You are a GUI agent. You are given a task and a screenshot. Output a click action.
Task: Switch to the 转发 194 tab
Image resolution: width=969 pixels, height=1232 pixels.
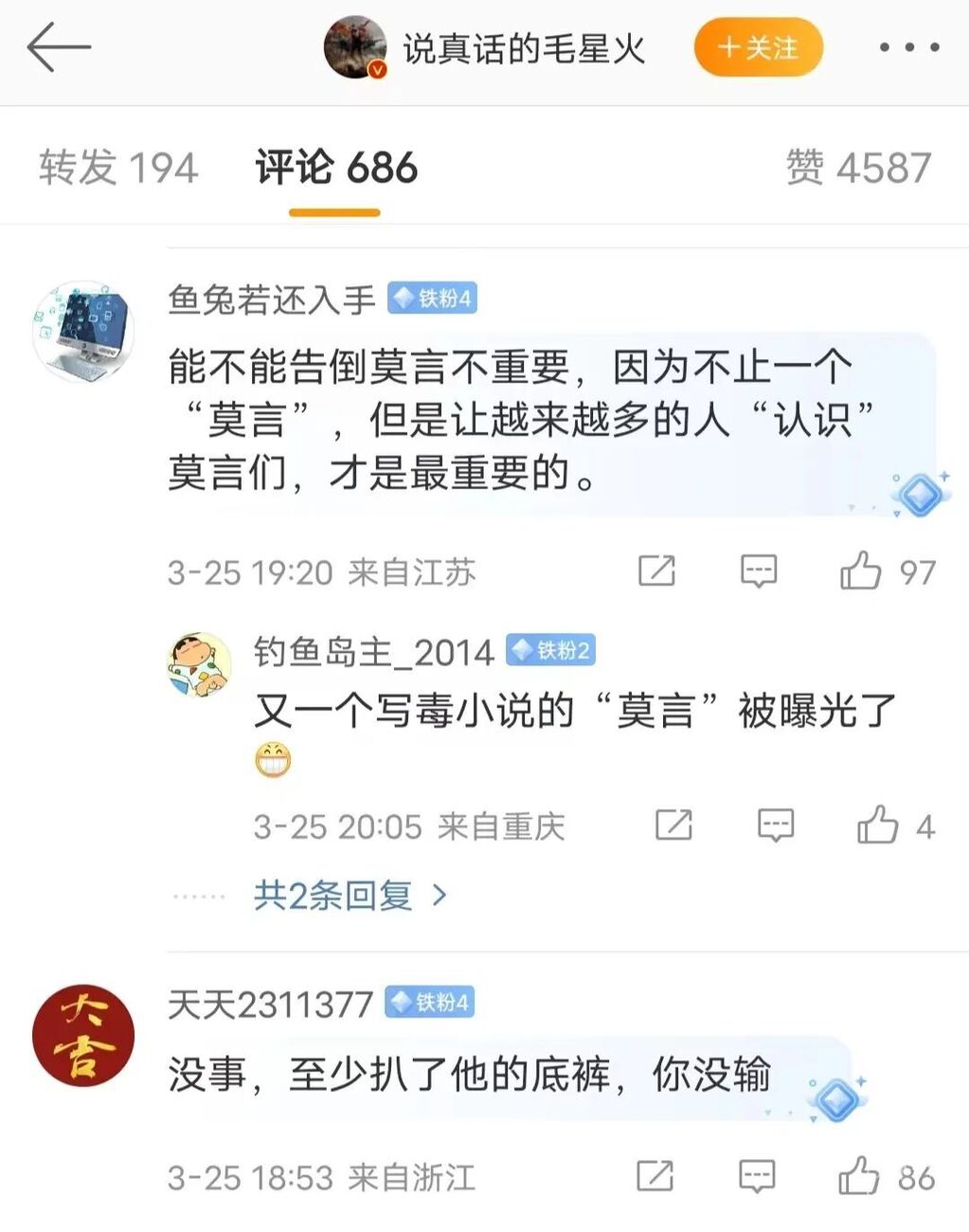coord(118,168)
